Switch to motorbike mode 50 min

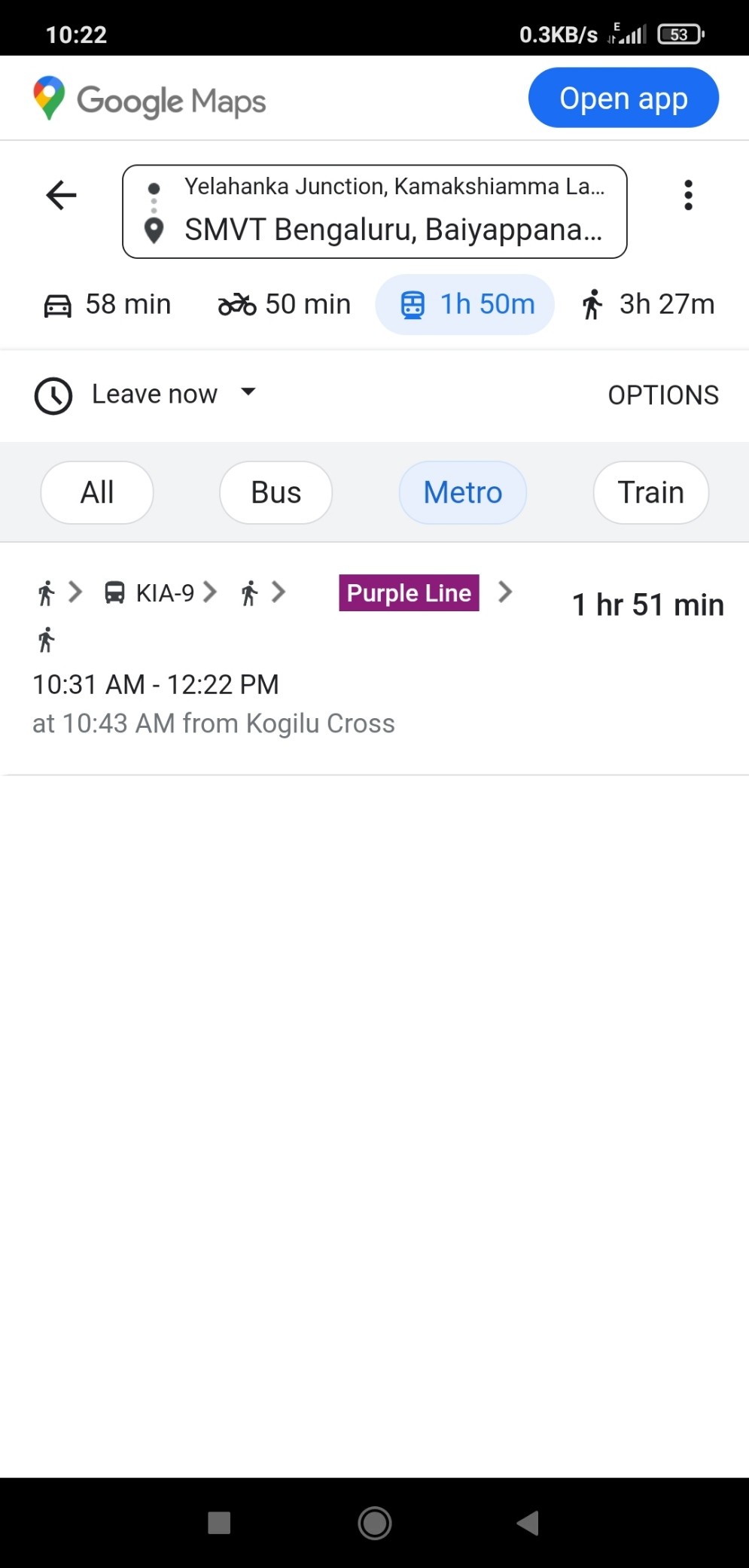[285, 304]
